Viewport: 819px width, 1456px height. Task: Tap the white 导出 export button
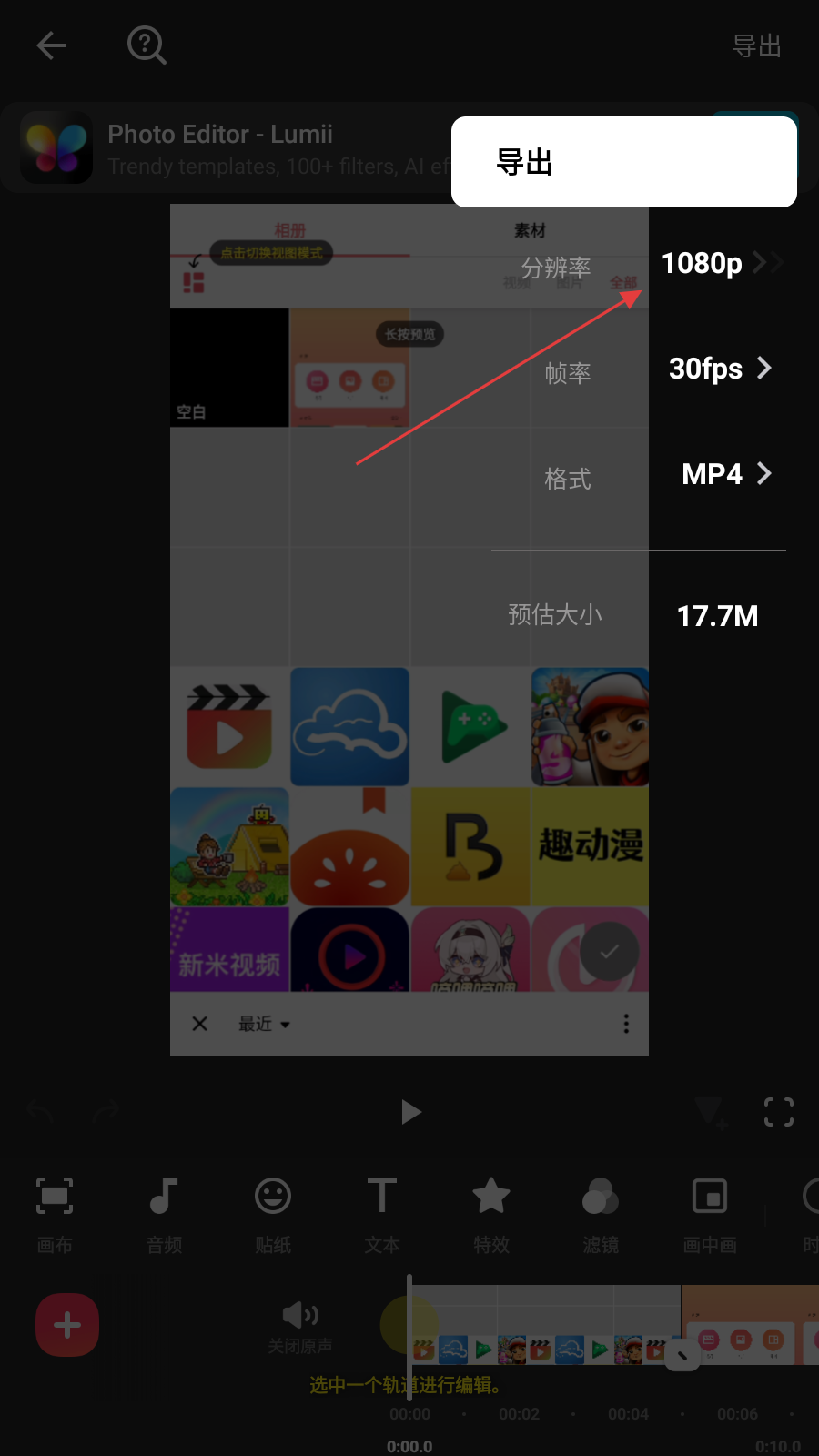click(x=623, y=162)
